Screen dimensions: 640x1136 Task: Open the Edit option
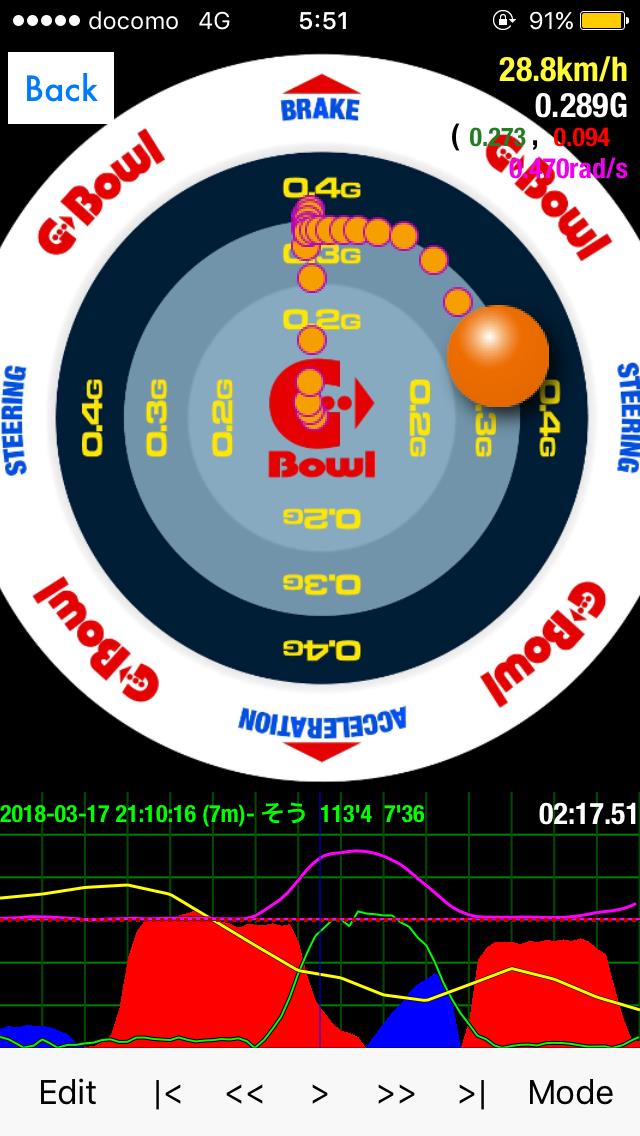coord(67,1092)
